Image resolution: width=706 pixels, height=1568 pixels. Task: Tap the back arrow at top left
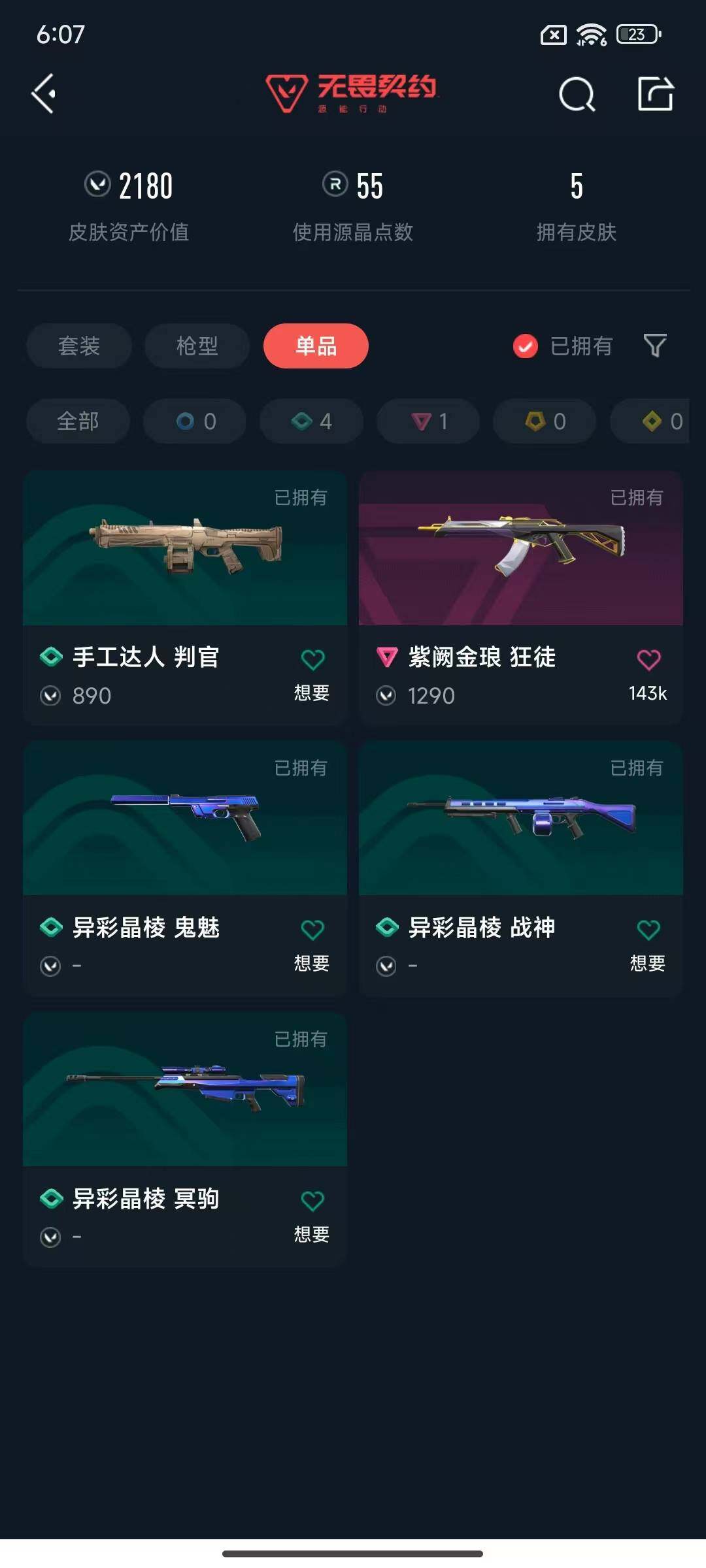pos(42,95)
